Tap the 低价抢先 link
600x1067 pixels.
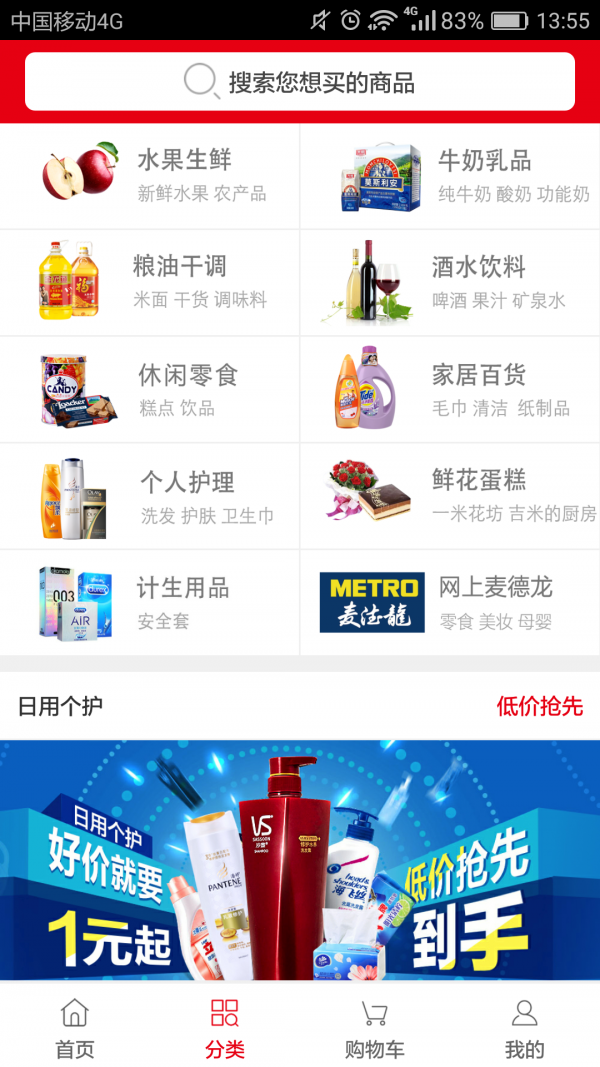coord(539,706)
